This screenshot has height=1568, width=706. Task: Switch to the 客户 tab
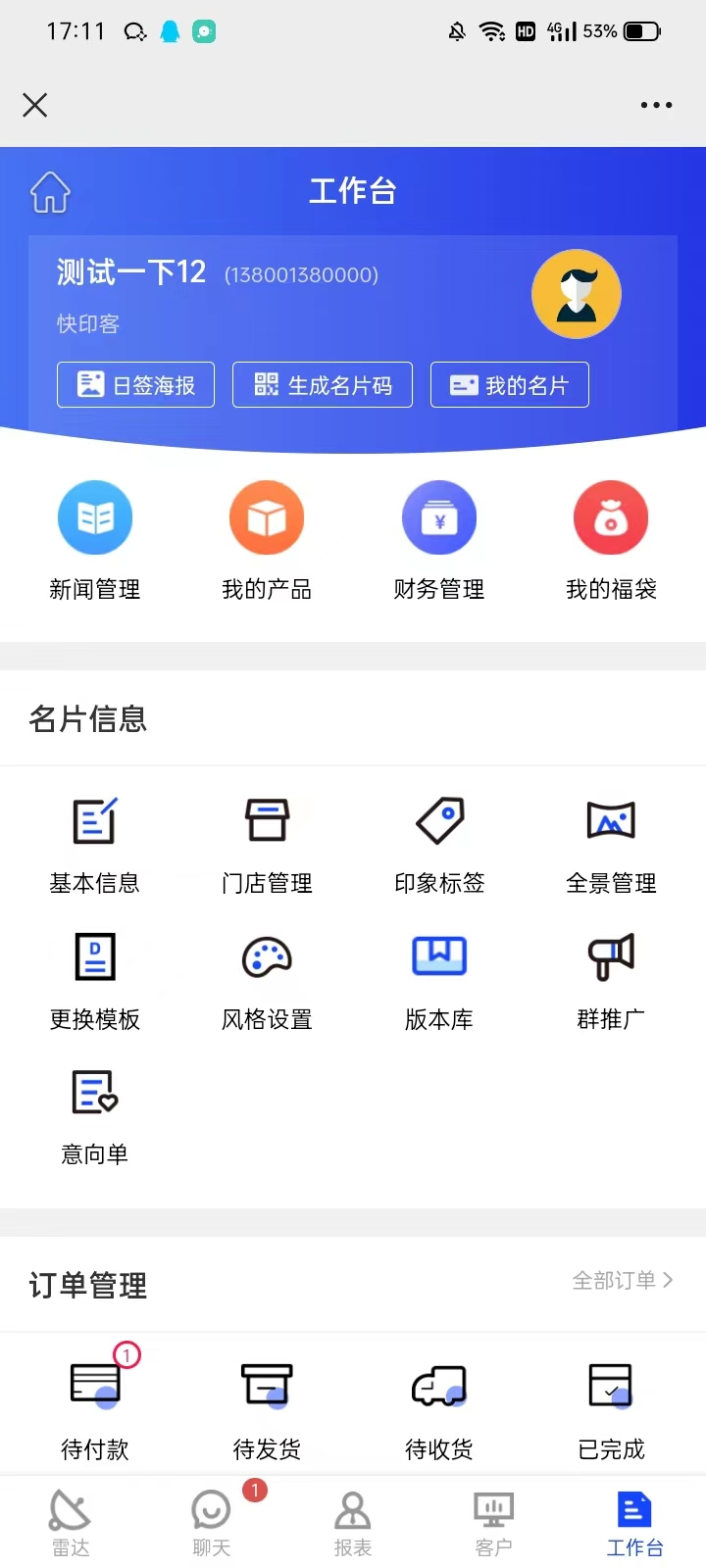(x=493, y=1523)
